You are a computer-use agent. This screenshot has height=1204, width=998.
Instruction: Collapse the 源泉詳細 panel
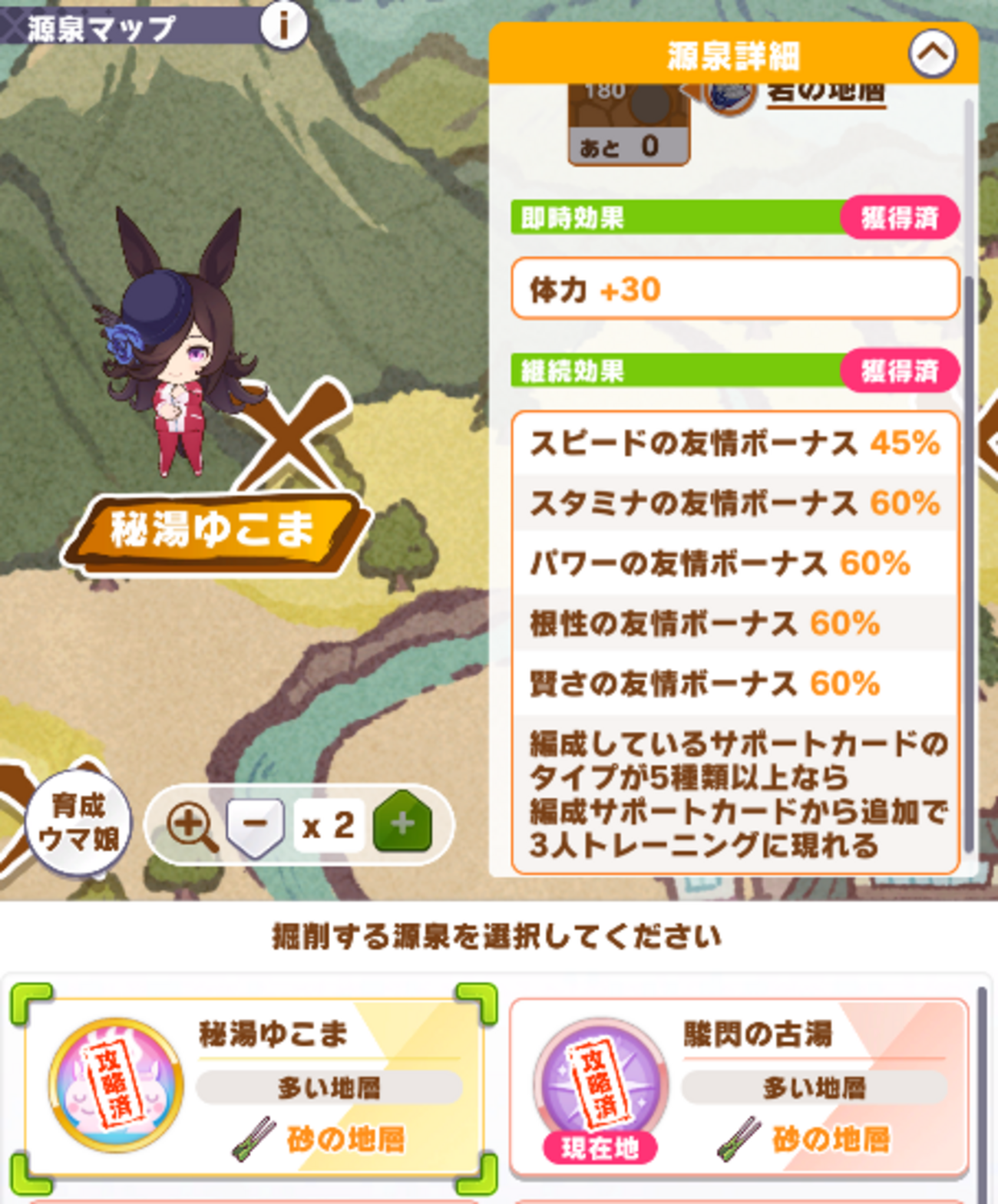tap(932, 54)
